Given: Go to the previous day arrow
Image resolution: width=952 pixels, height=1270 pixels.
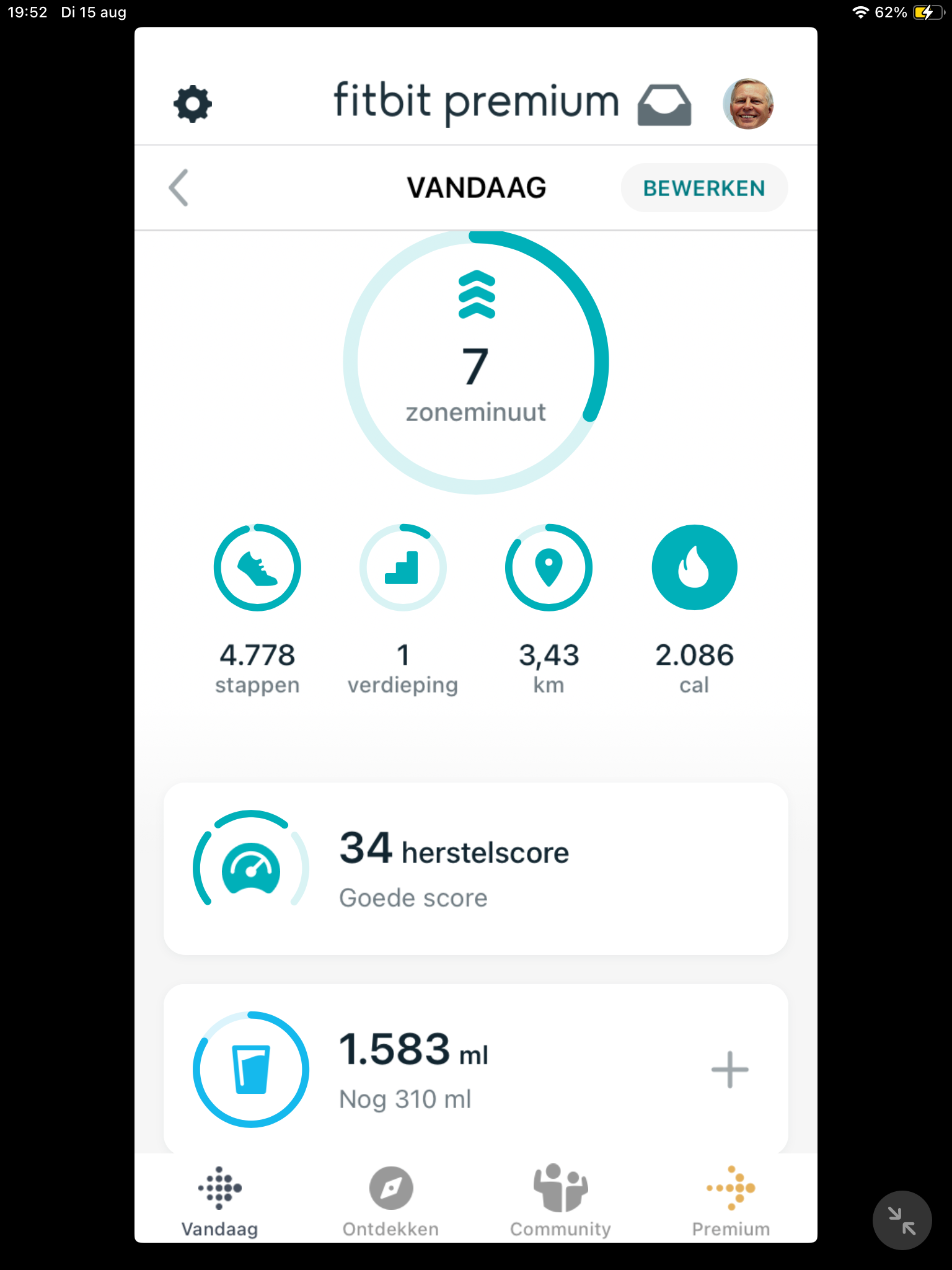Looking at the screenshot, I should 178,188.
